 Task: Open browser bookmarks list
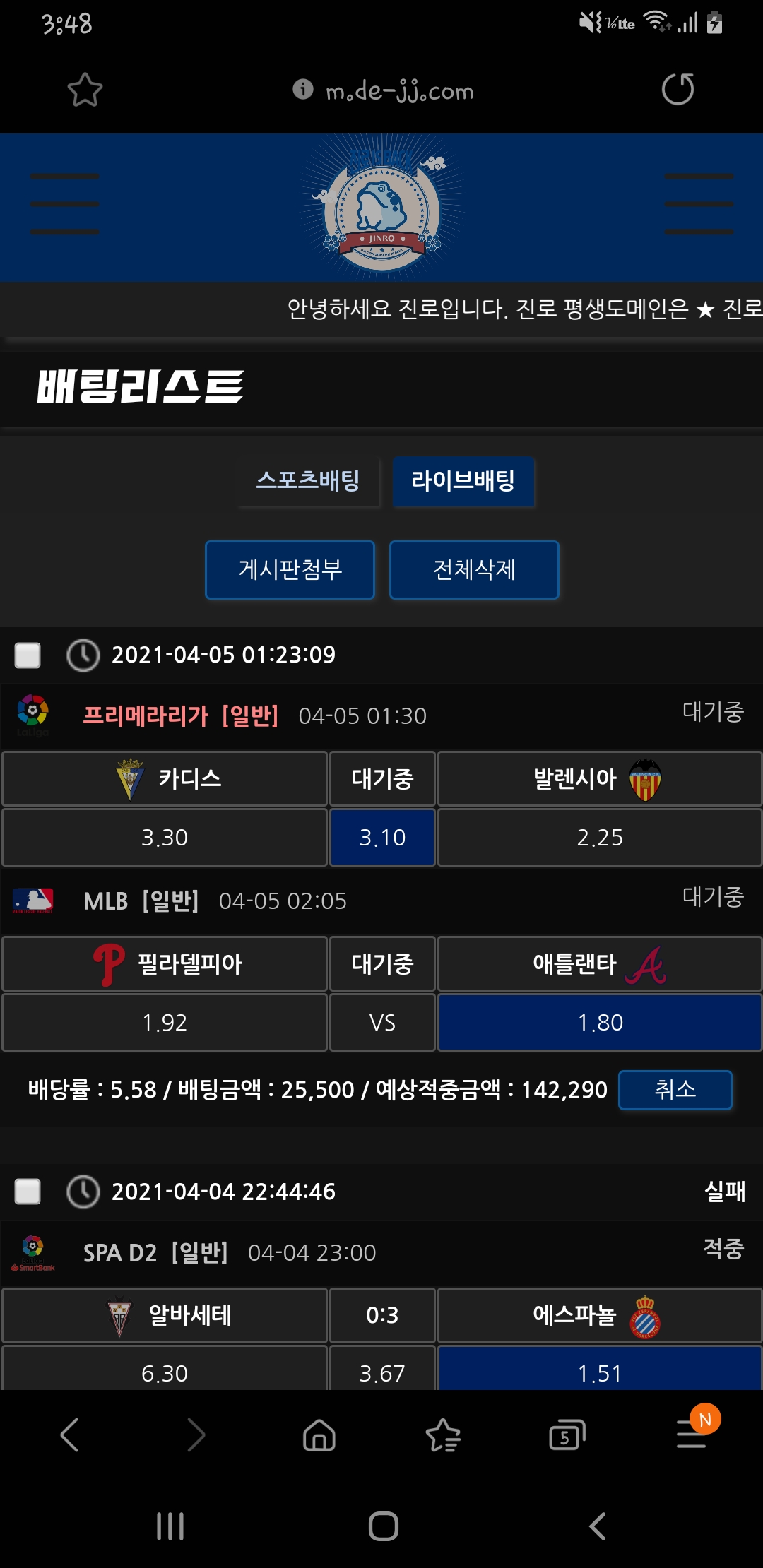[x=443, y=1435]
